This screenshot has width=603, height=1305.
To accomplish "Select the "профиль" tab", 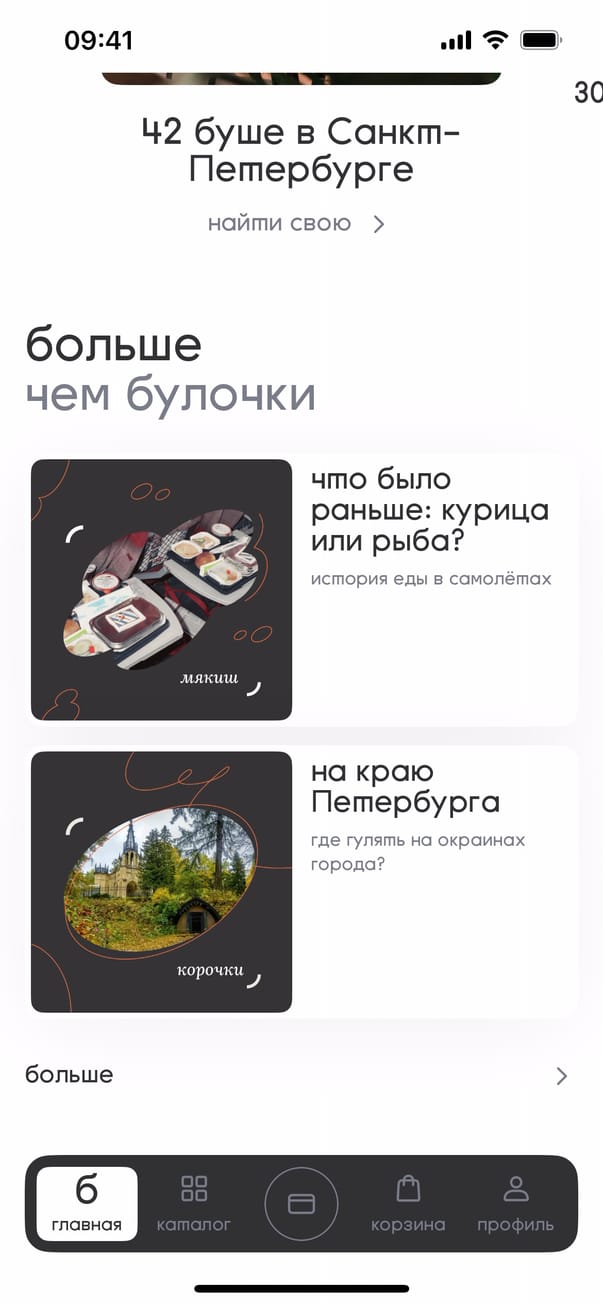I will click(x=515, y=1204).
